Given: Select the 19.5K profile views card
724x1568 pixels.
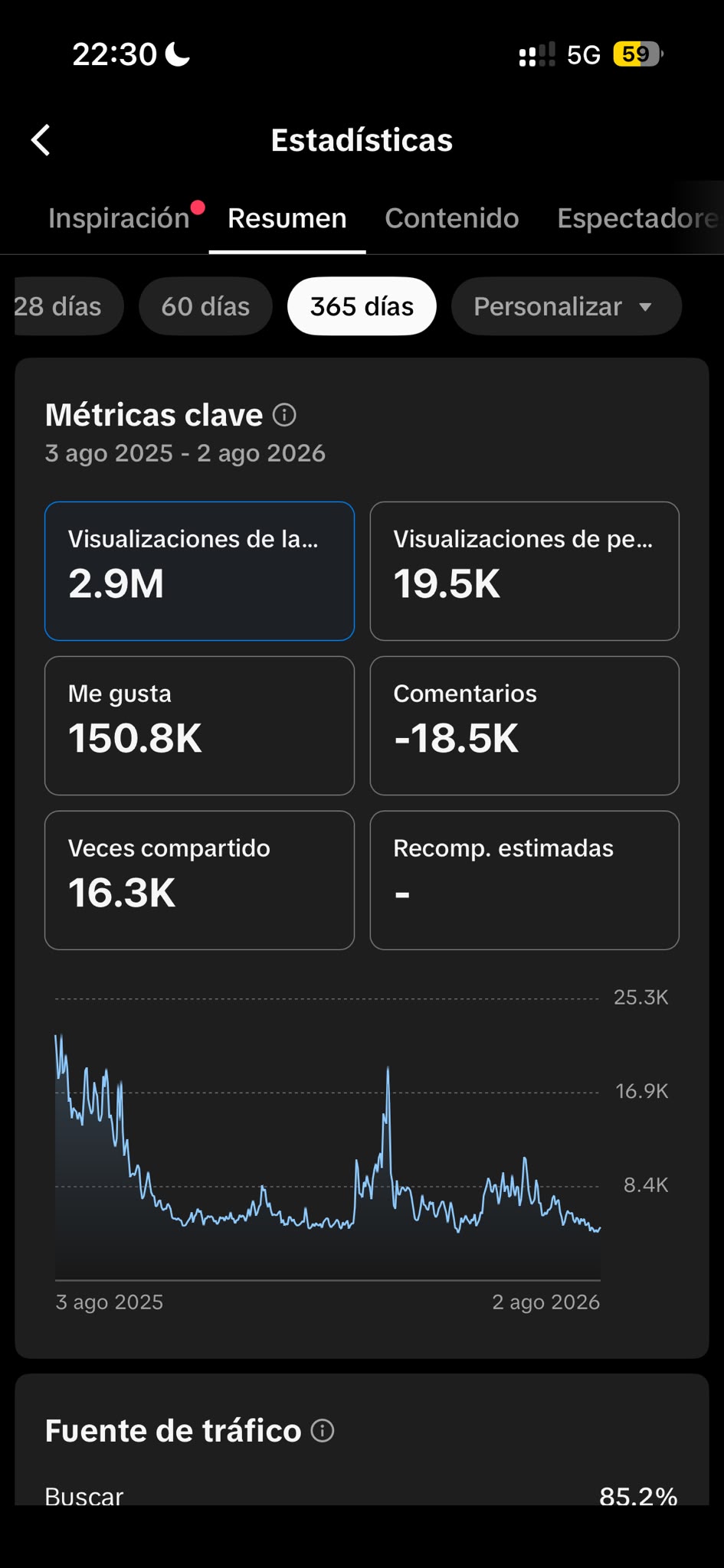Looking at the screenshot, I should click(525, 571).
